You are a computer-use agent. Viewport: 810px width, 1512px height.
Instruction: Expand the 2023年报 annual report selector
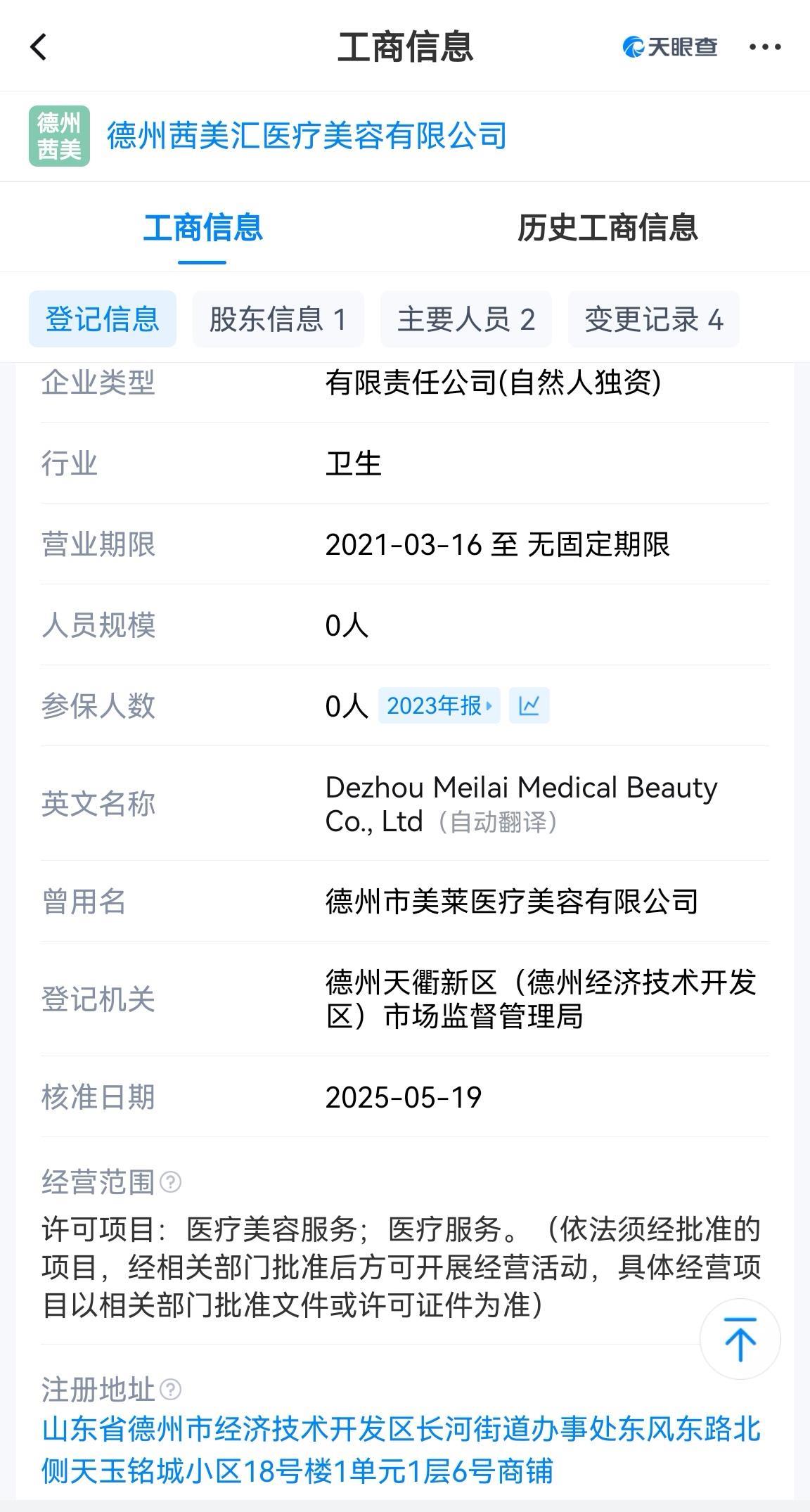point(439,707)
